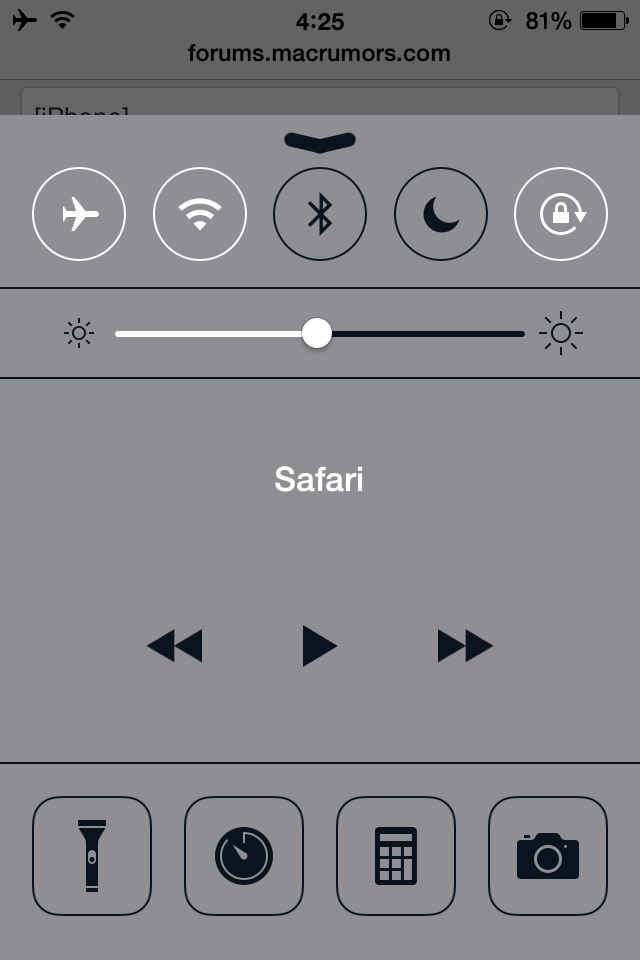Disable the rotation lock toggle

[x=561, y=214]
